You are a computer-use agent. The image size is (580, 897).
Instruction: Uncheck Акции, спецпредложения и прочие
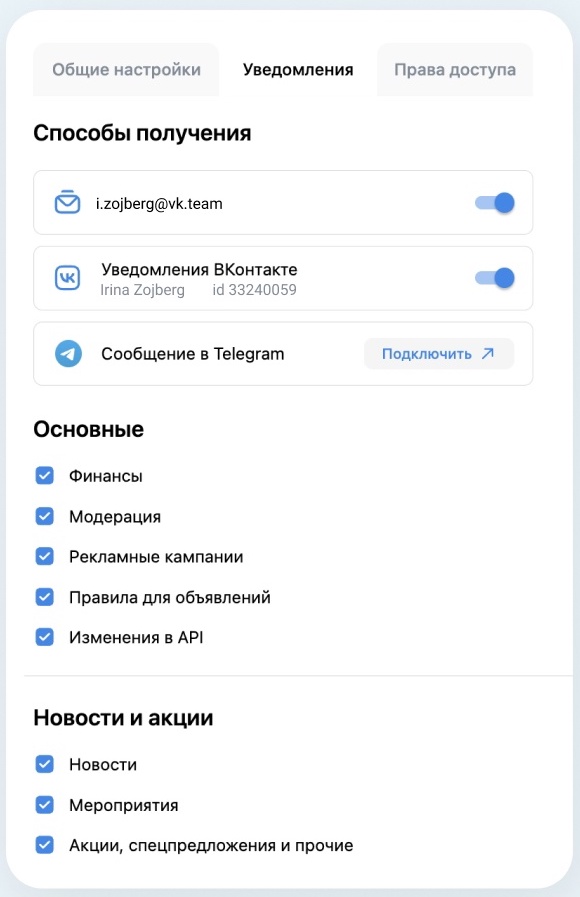tap(45, 844)
